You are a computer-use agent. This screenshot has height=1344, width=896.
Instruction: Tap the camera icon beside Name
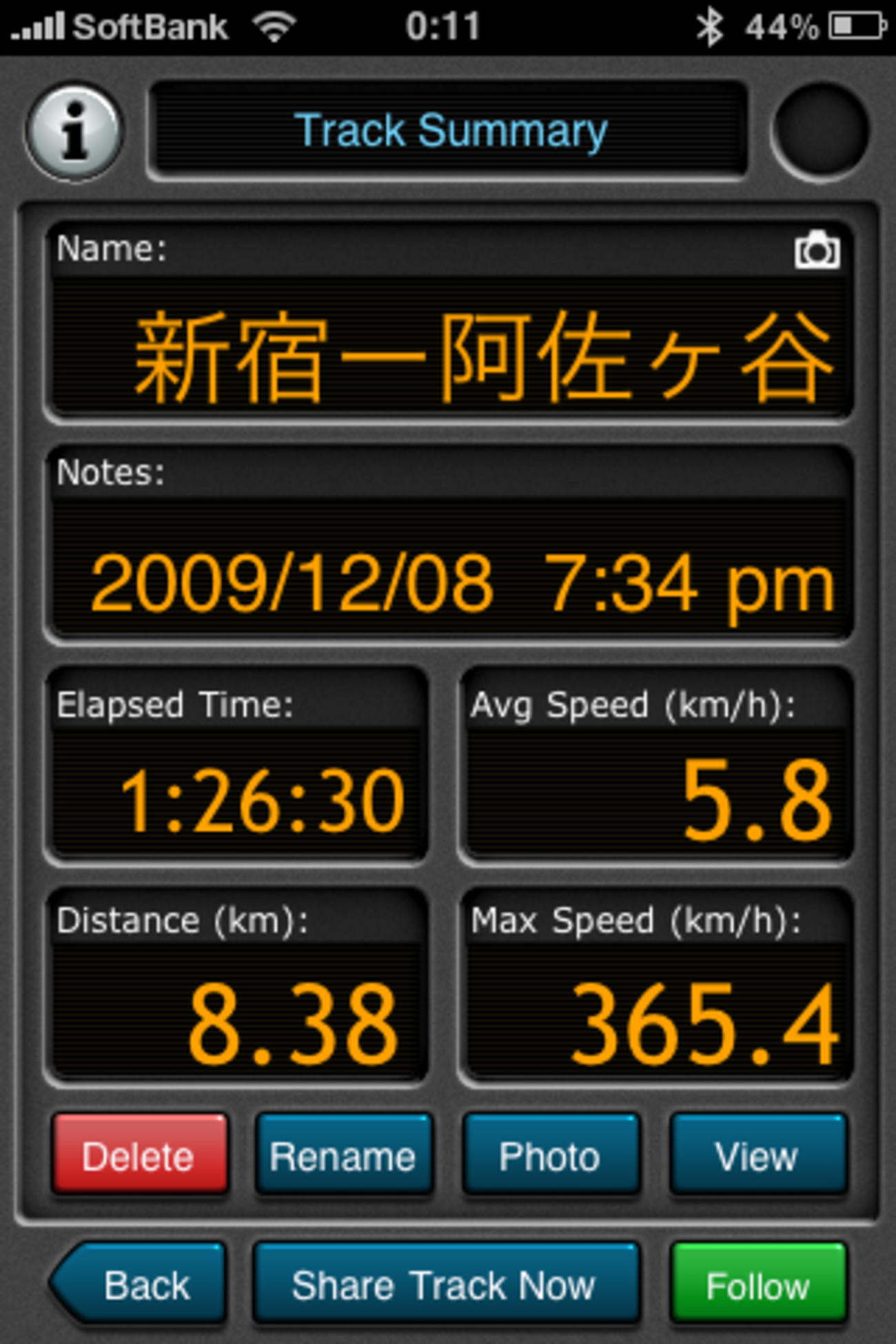[817, 250]
